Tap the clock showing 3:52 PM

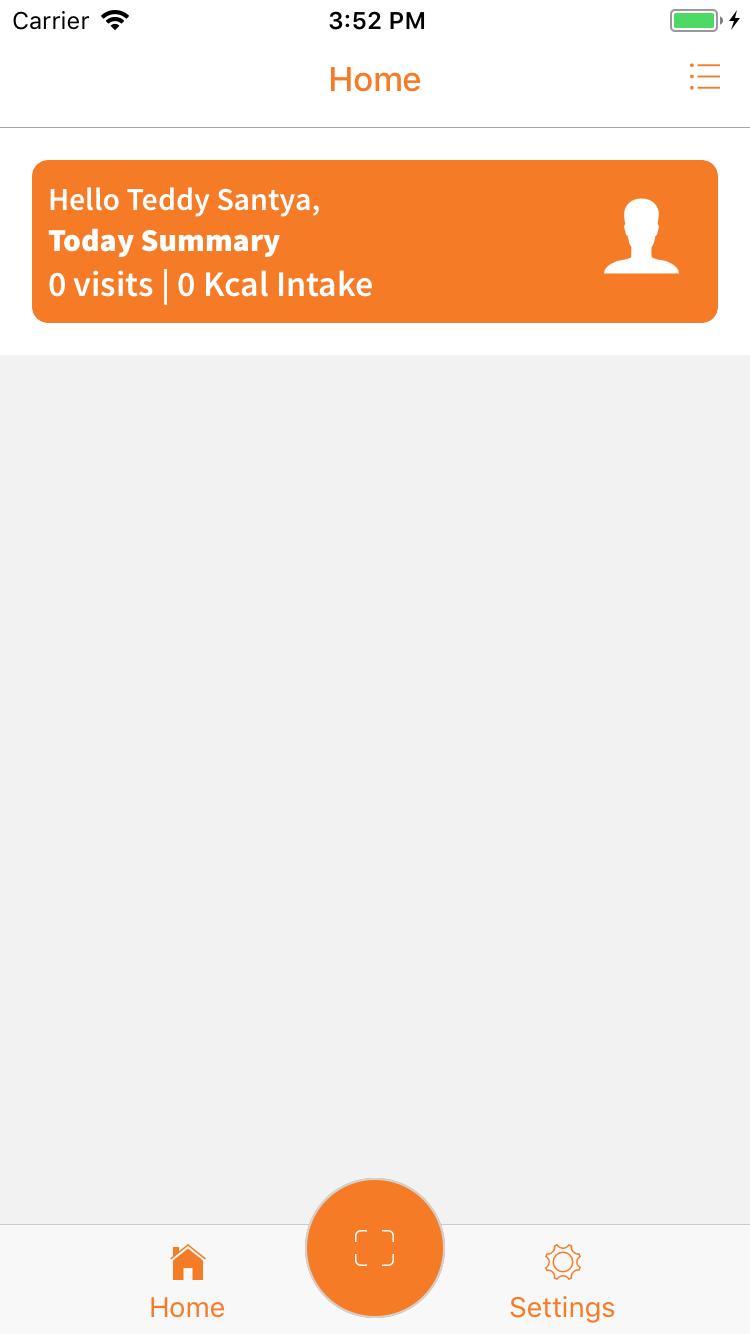click(x=377, y=20)
